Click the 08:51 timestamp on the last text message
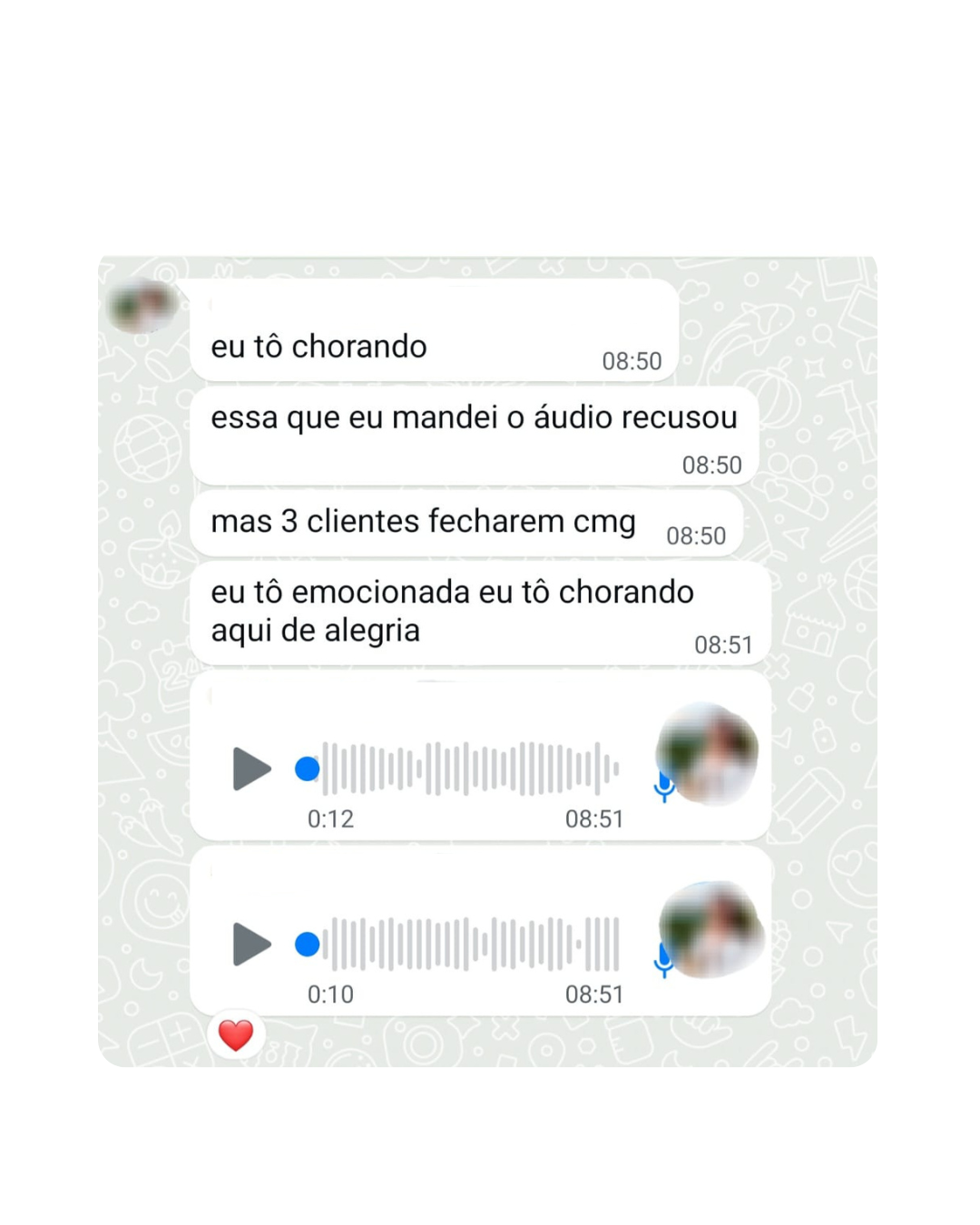This screenshot has width=980, height=1225. (x=722, y=645)
